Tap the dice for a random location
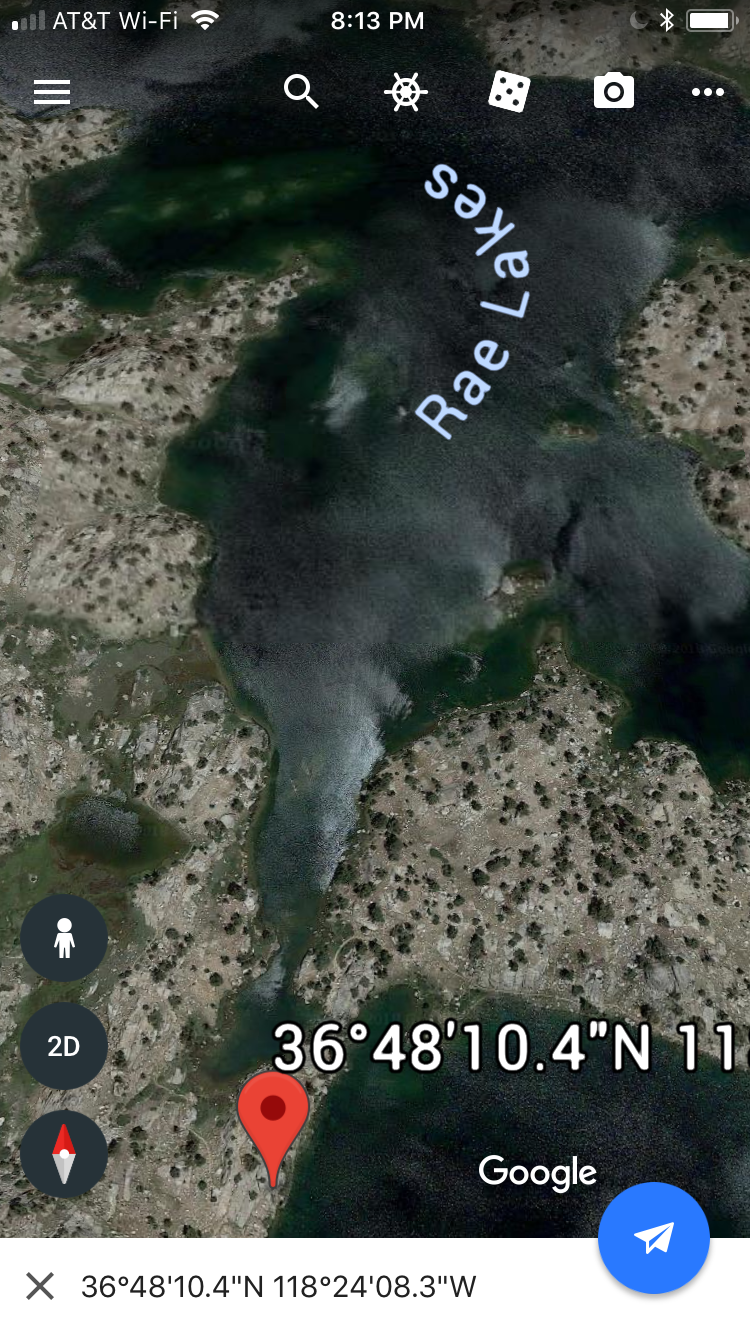 coord(509,92)
